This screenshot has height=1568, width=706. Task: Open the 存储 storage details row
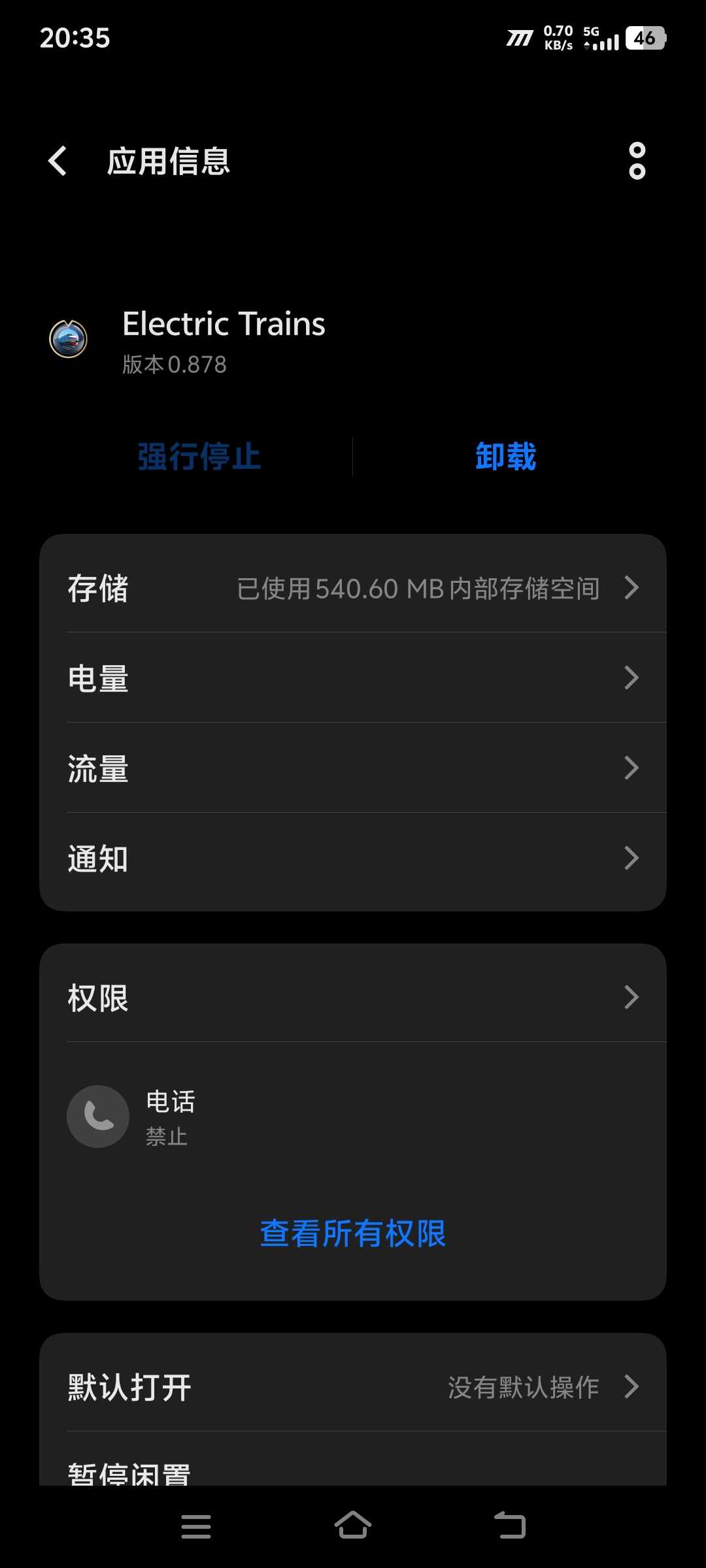pos(353,587)
